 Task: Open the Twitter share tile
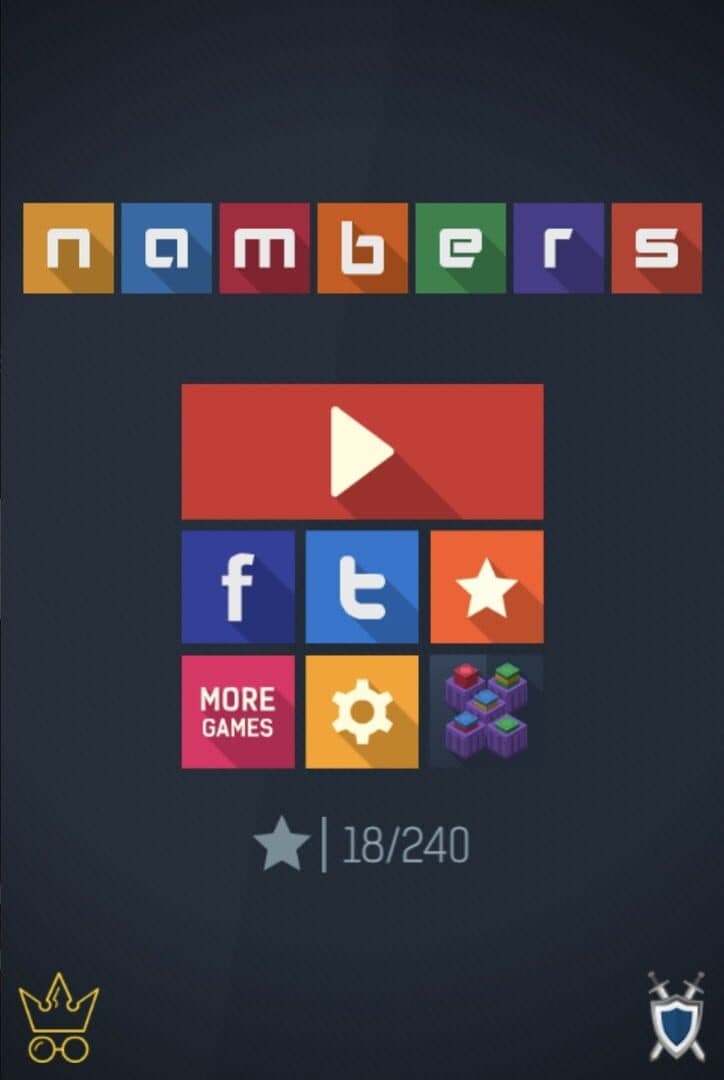pyautogui.click(x=362, y=587)
